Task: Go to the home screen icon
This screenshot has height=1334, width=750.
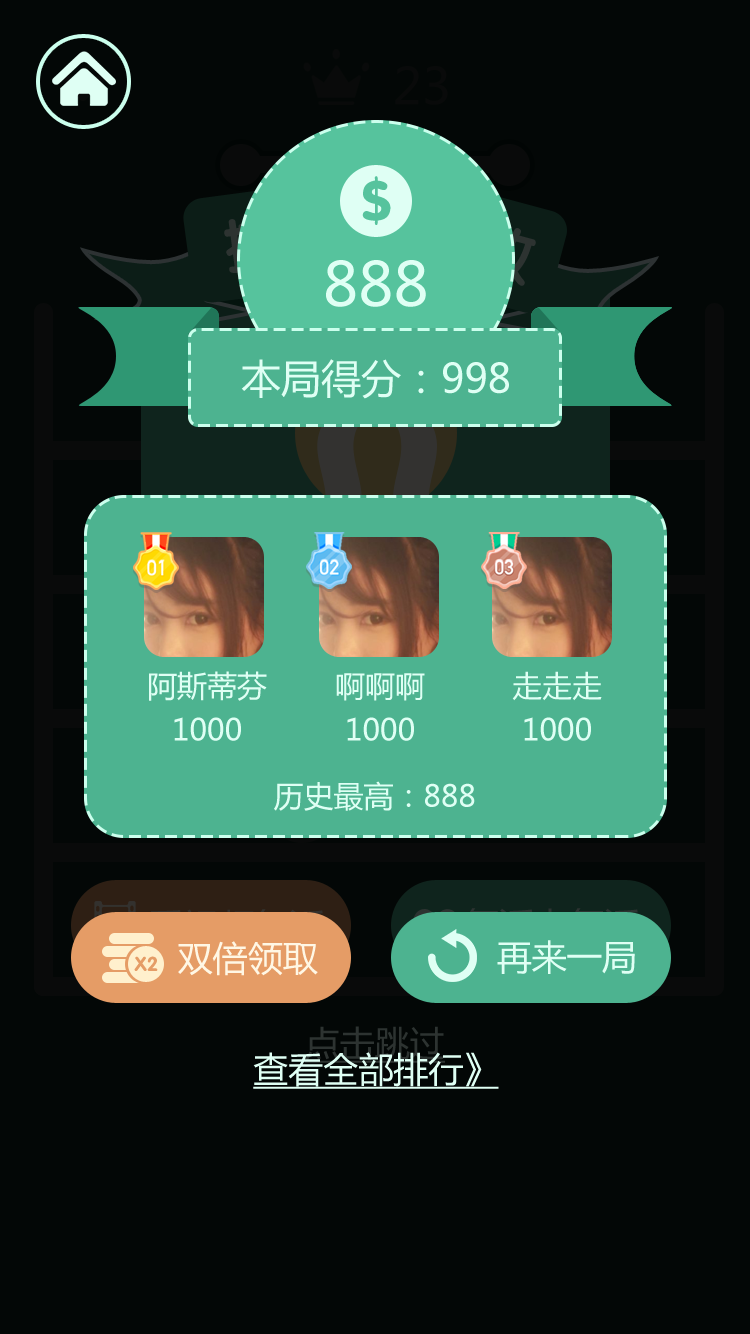Action: click(83, 82)
